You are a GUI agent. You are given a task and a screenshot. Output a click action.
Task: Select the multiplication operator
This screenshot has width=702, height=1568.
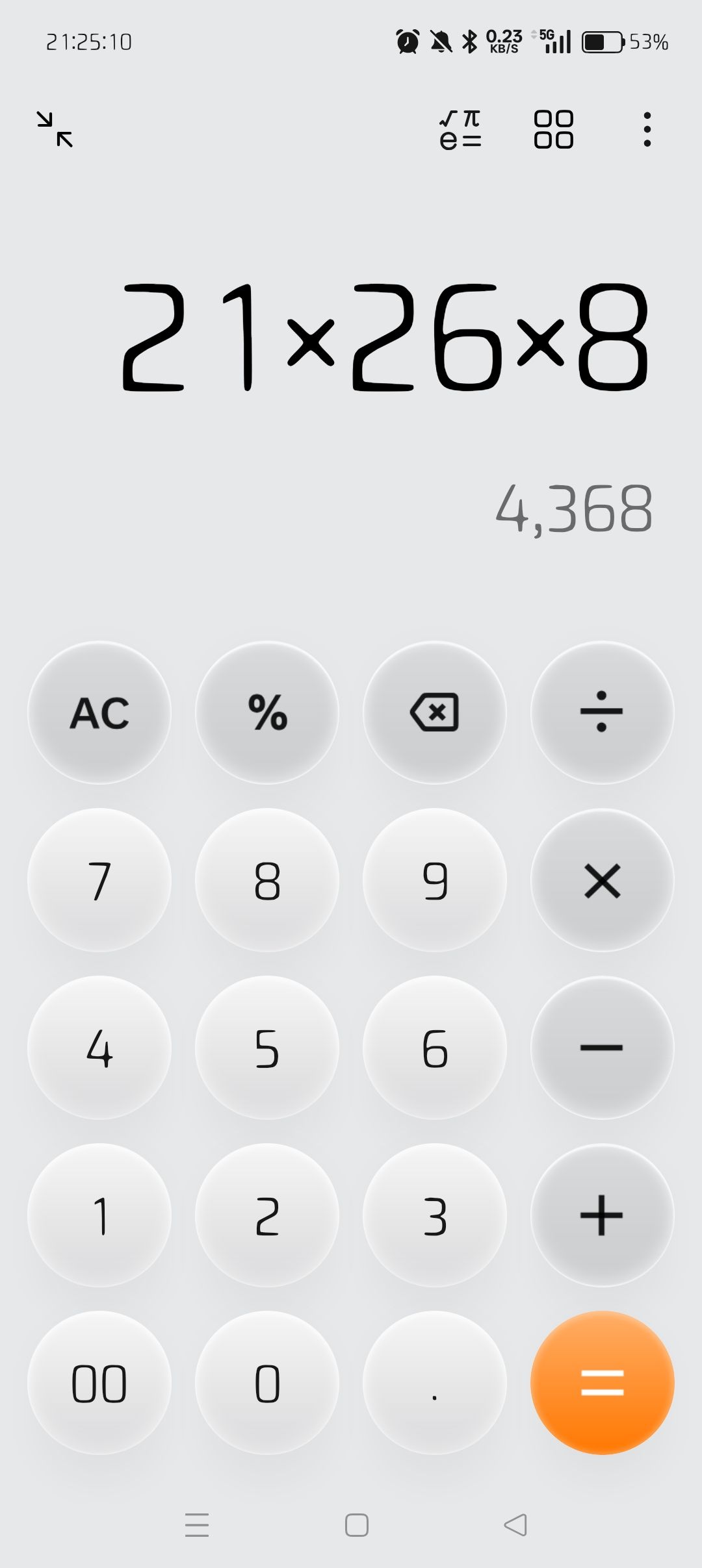pos(602,880)
